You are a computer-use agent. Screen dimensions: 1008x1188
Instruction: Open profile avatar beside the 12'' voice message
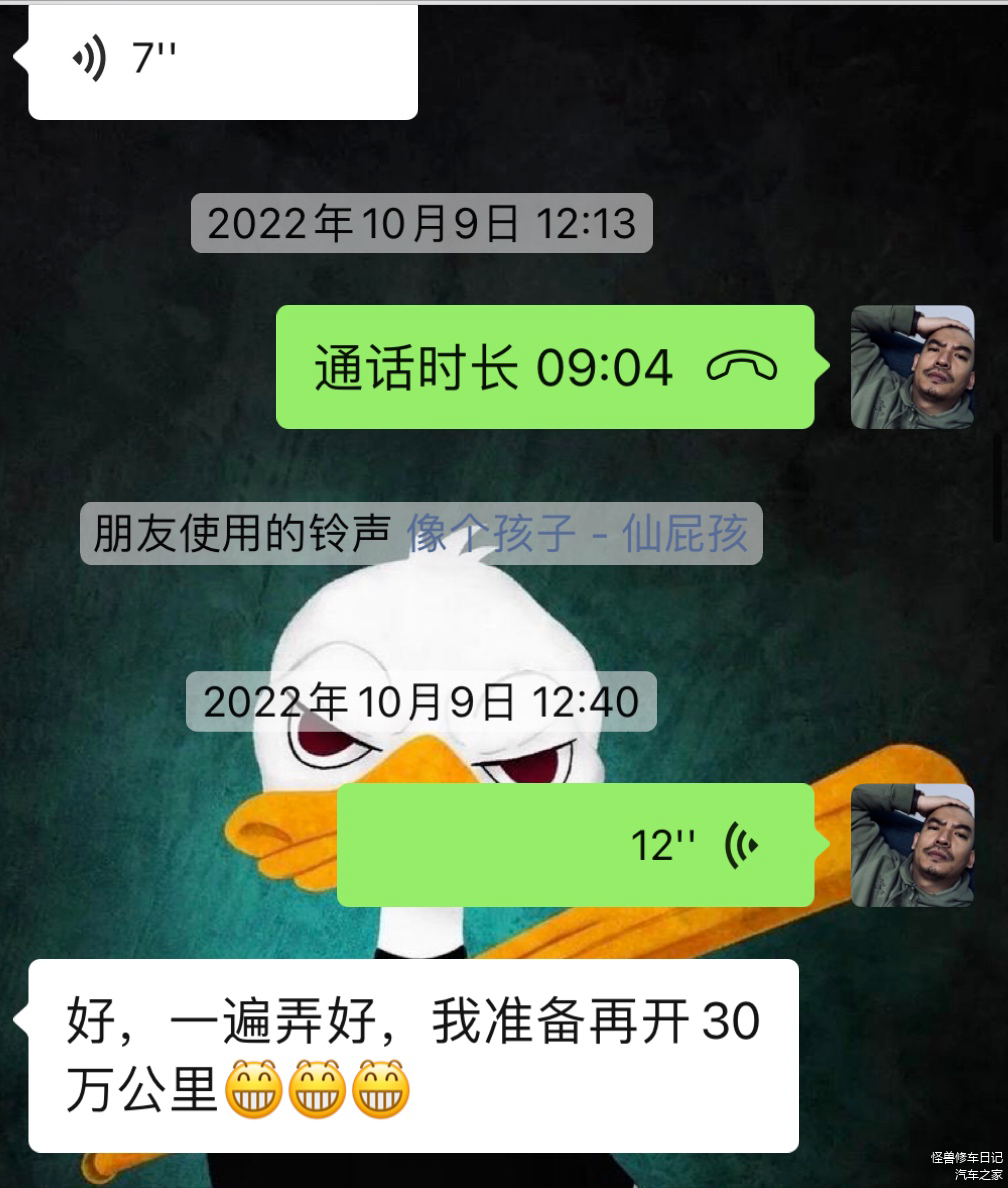tap(912, 845)
